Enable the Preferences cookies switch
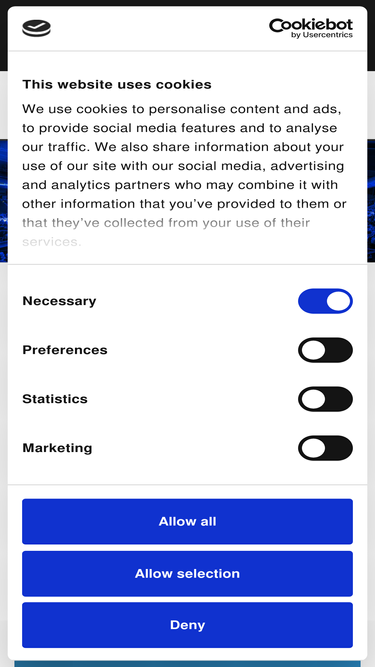Screen dimensions: 375x667 click(x=325, y=350)
